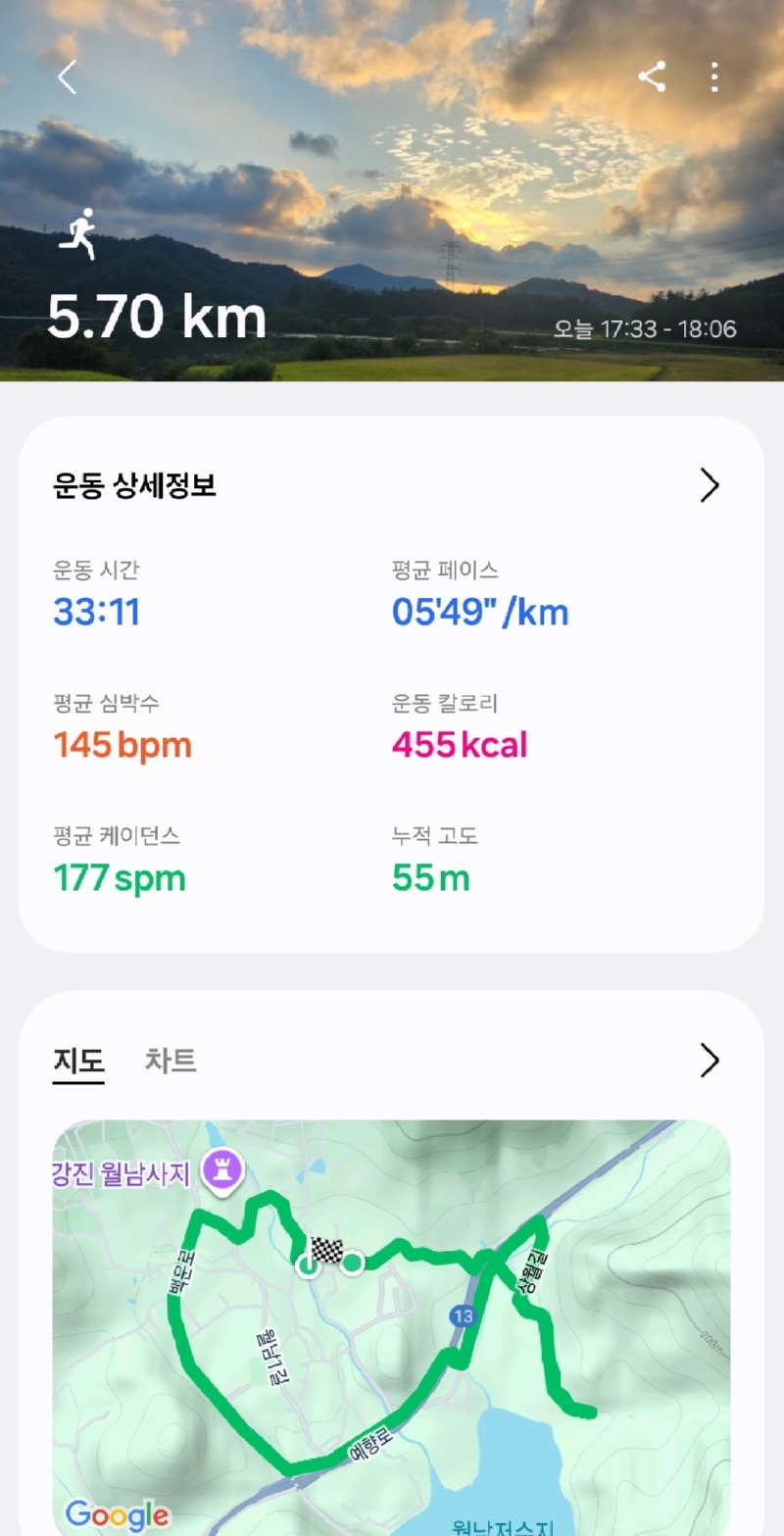Open the three-dot overflow menu
The height and width of the screenshot is (1536, 784).
[x=715, y=76]
